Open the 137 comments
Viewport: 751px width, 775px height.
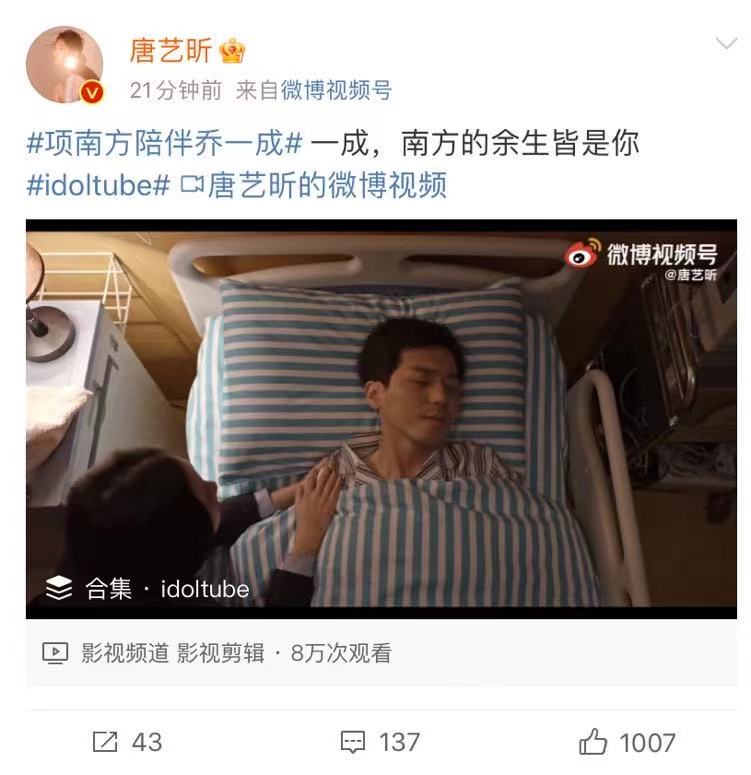tap(380, 742)
